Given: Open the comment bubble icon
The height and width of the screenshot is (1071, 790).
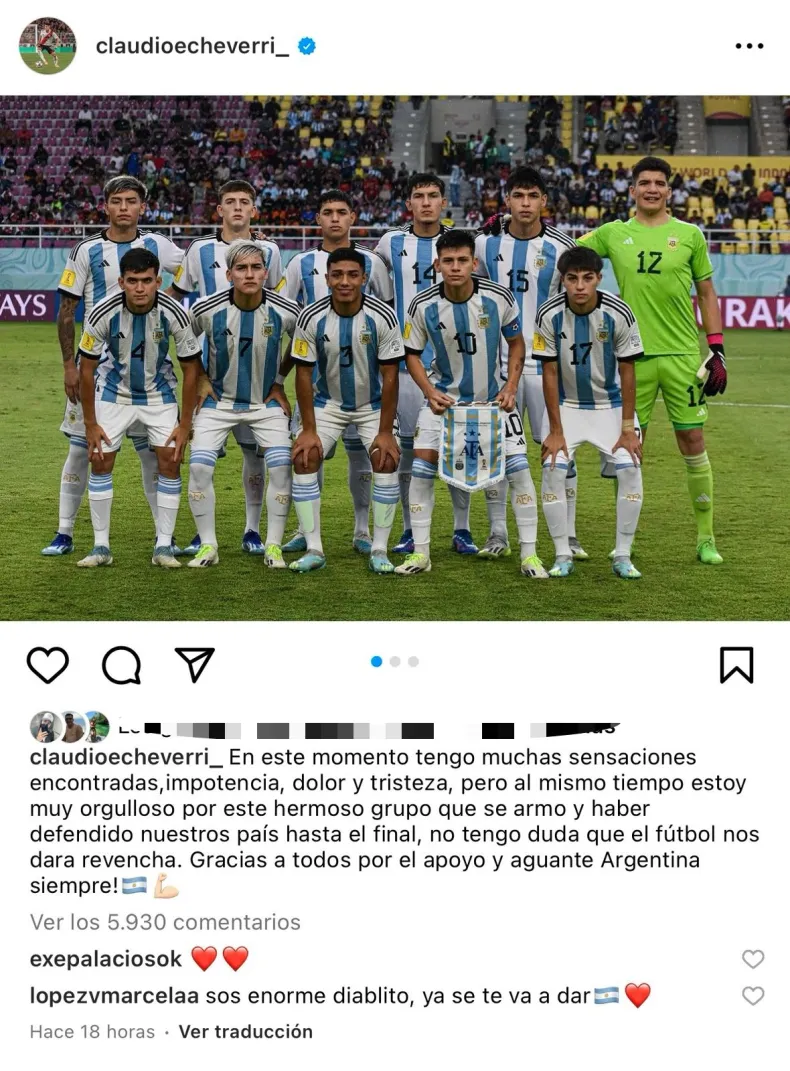Looking at the screenshot, I should coord(121,665).
